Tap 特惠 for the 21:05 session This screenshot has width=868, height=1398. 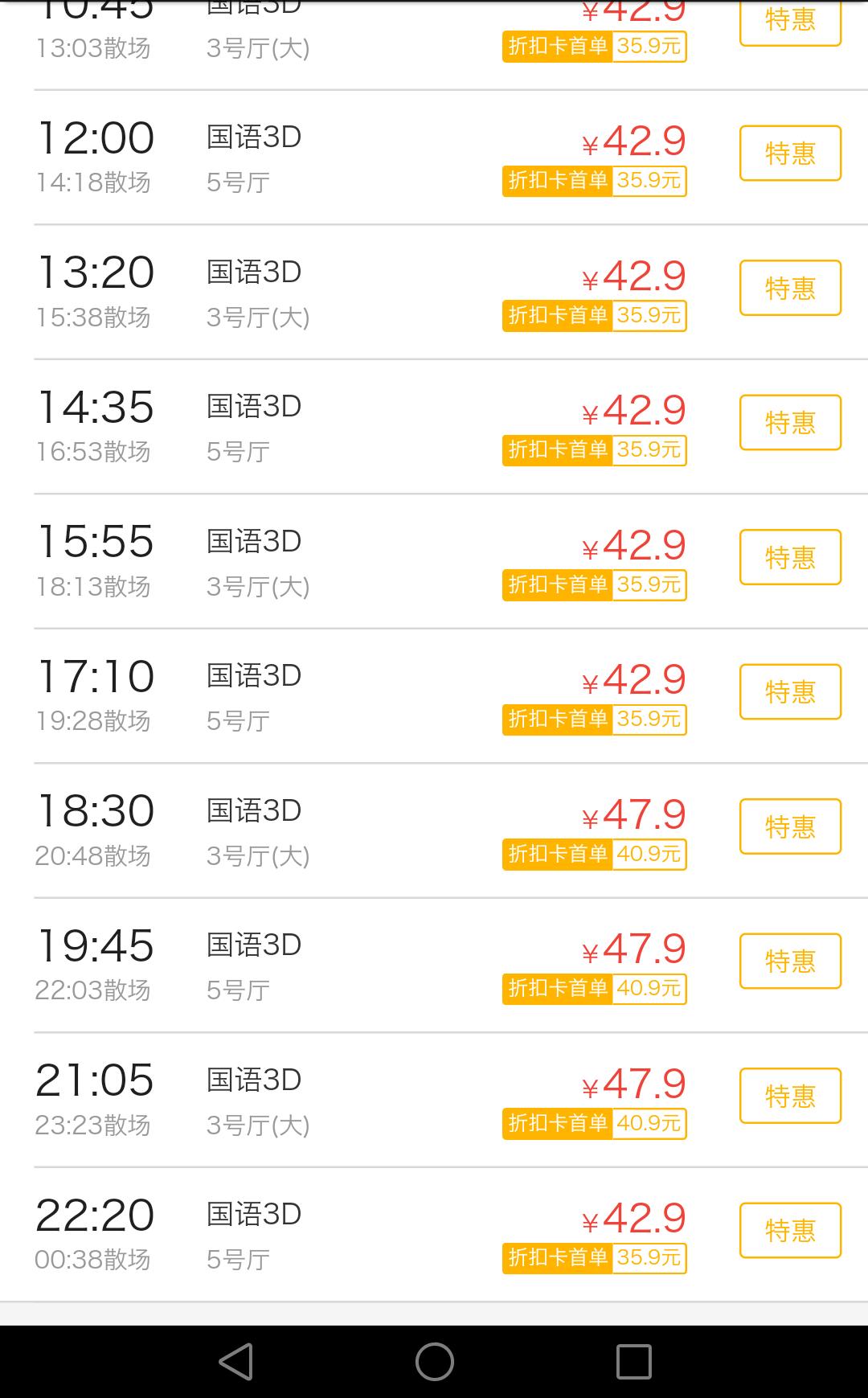pos(790,1096)
